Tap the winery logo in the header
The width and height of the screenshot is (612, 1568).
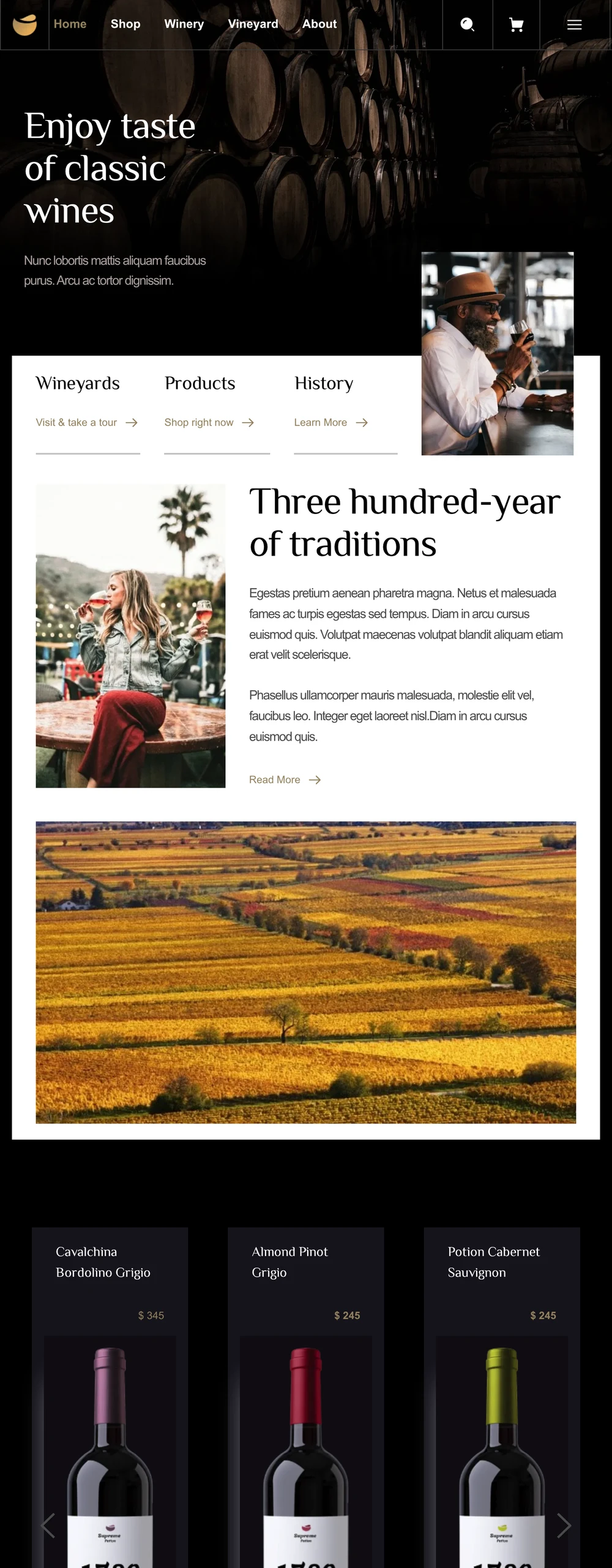24,24
